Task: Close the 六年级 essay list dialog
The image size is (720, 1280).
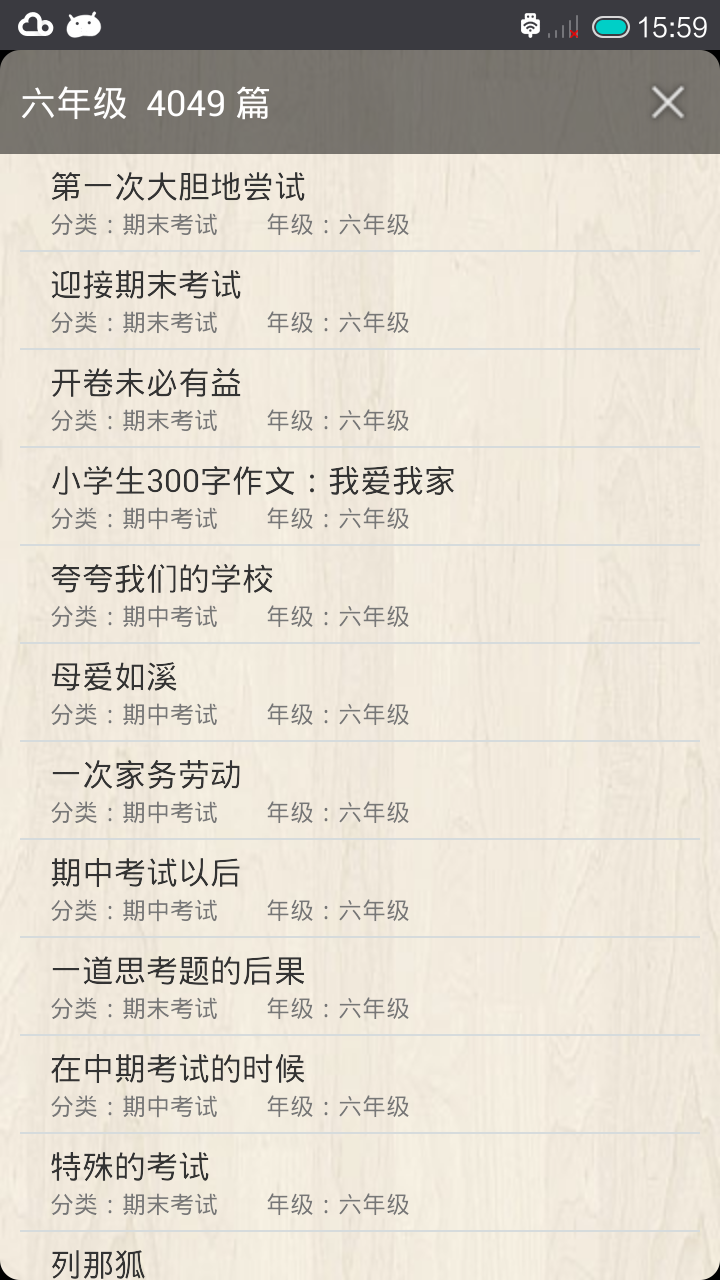Action: pyautogui.click(x=666, y=102)
